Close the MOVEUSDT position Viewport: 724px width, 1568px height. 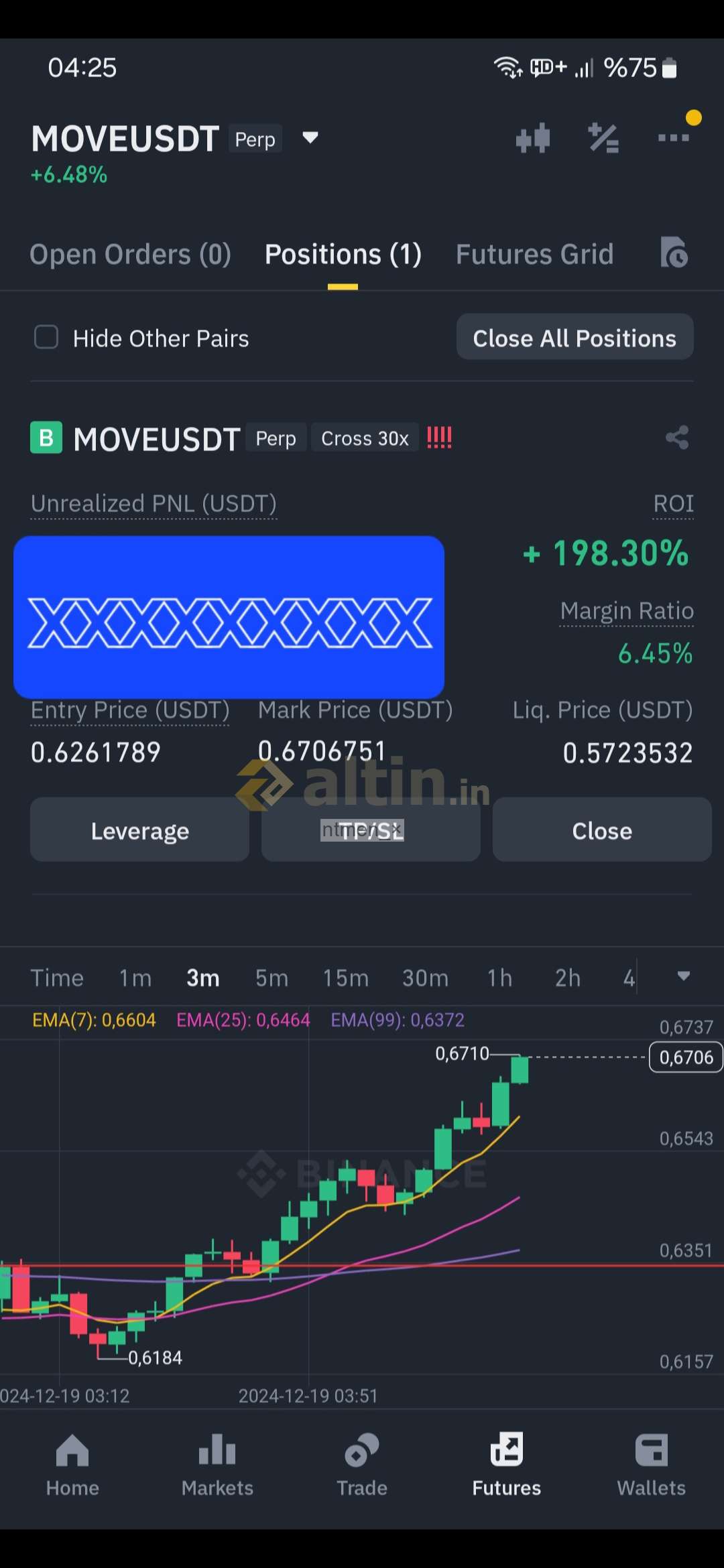pos(602,830)
